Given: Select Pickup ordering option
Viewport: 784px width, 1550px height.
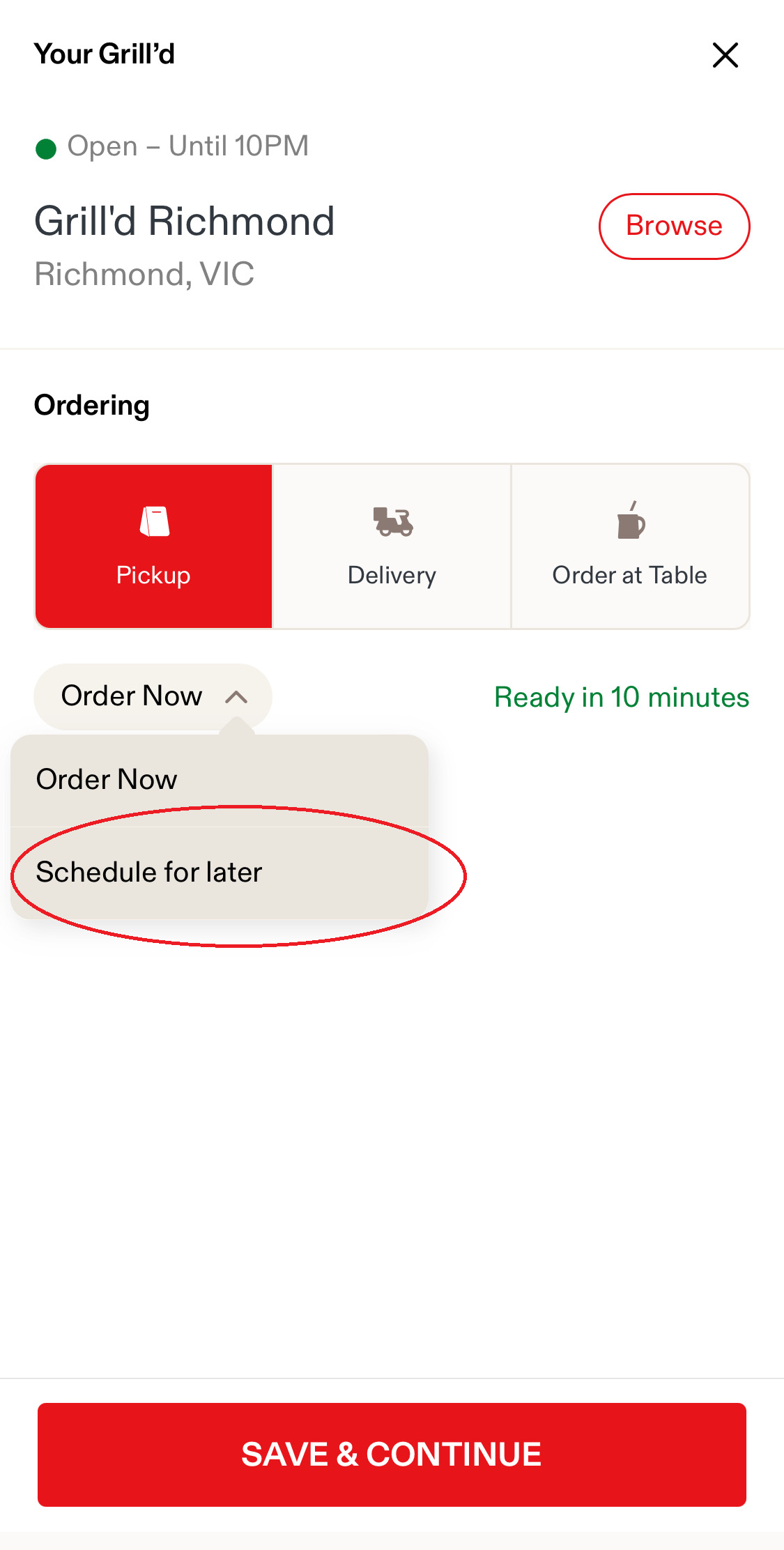Looking at the screenshot, I should [x=153, y=546].
